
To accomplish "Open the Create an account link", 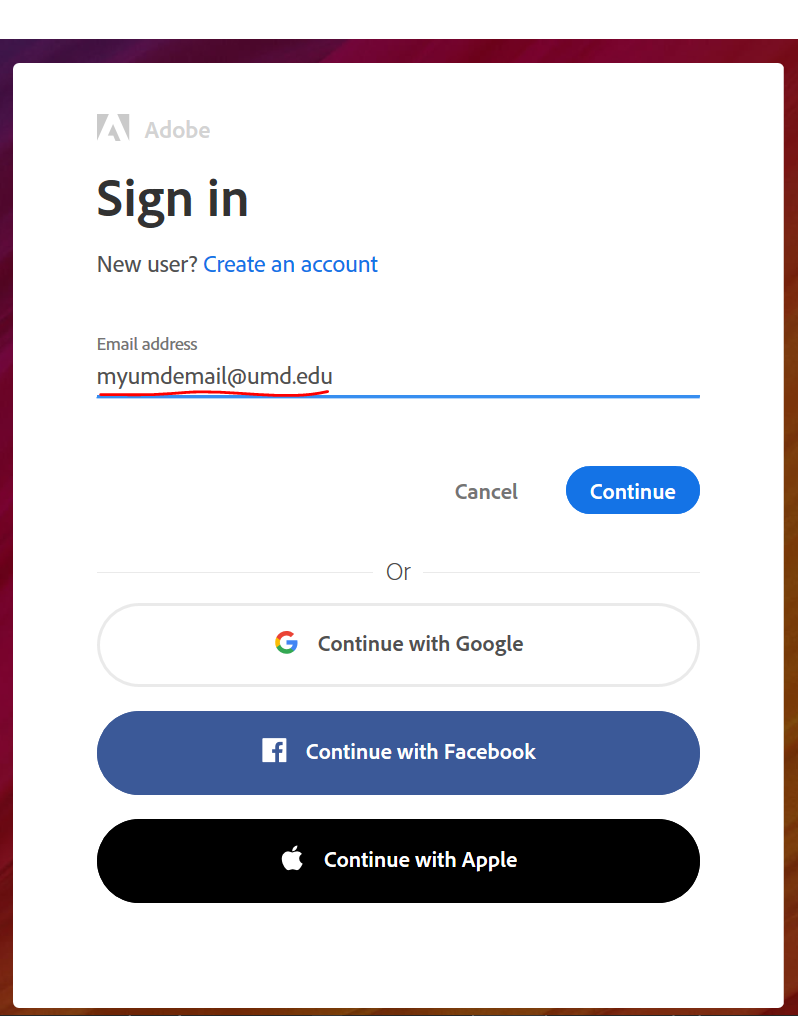I will (290, 265).
